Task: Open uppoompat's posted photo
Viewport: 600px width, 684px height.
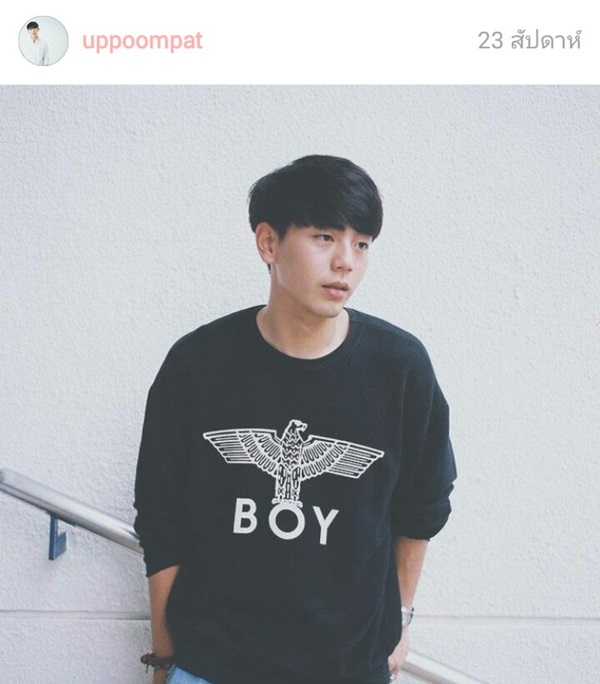Action: [300, 384]
